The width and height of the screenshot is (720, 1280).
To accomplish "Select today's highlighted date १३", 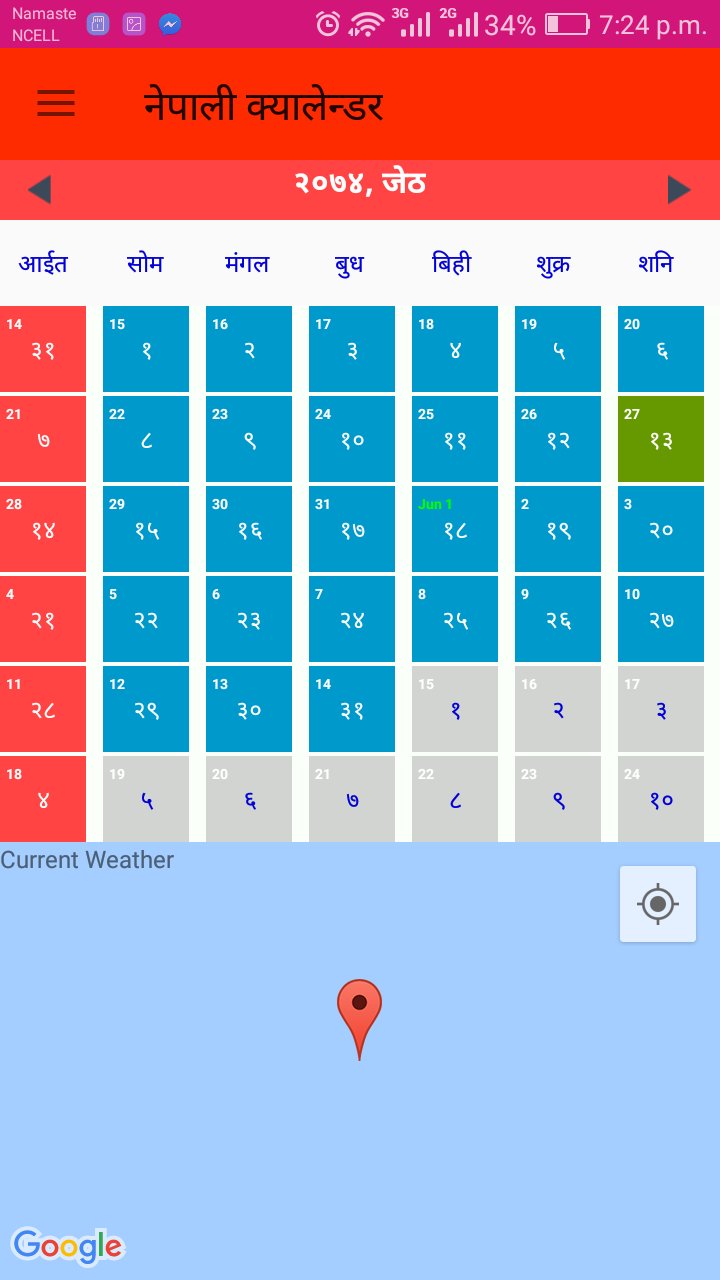I will 660,438.
